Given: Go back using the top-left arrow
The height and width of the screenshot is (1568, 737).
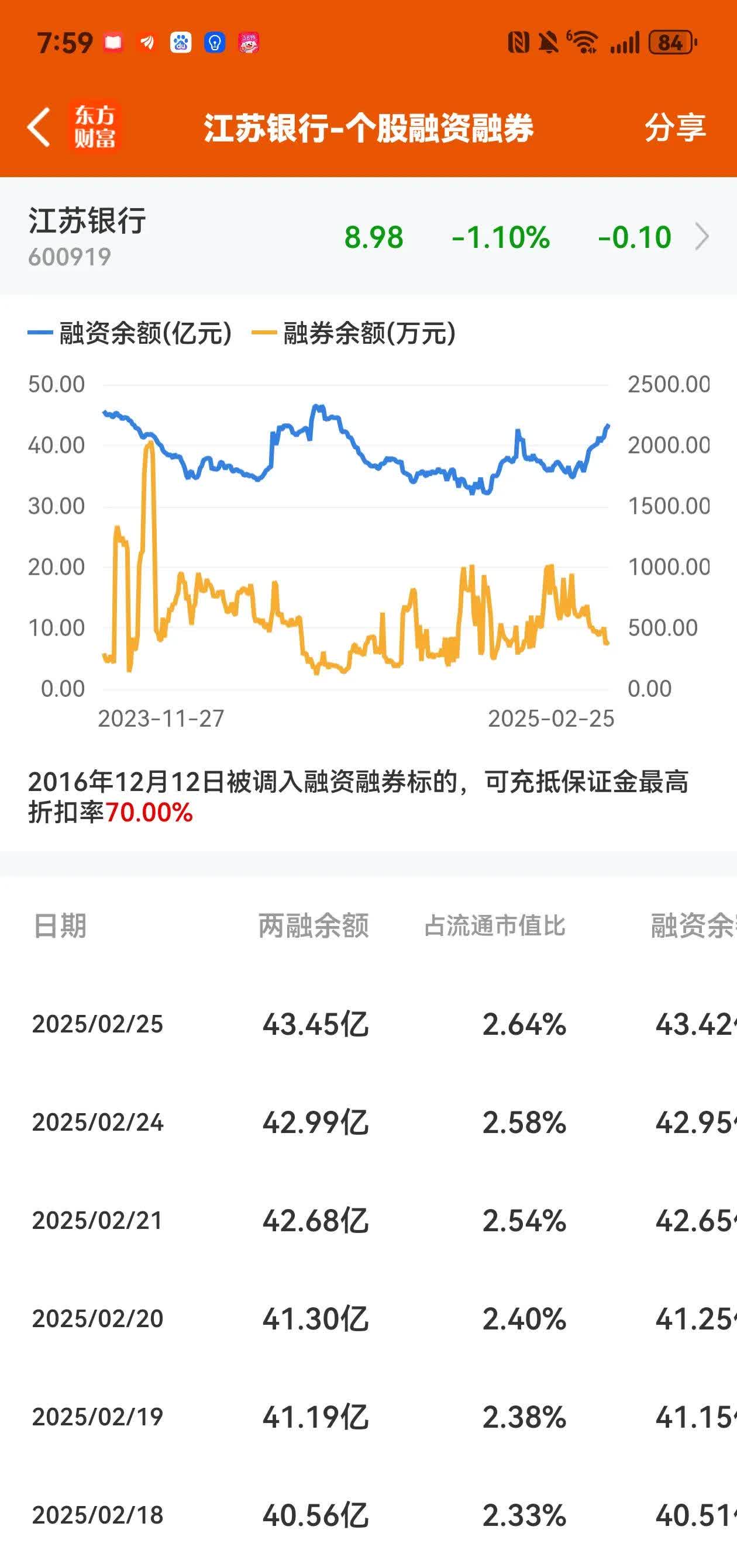Looking at the screenshot, I should pos(39,127).
